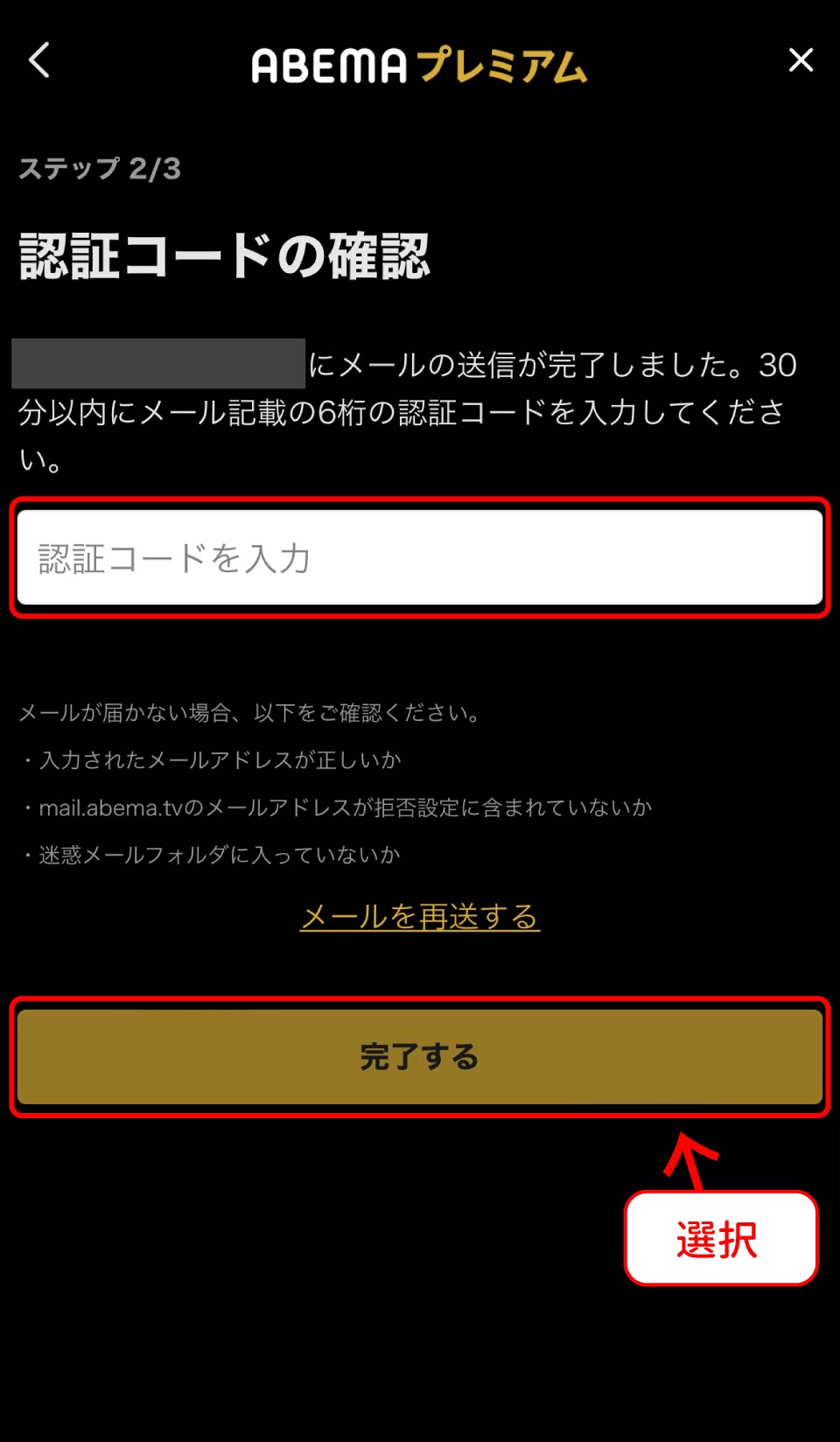Tap the メールを再送する link

420,916
